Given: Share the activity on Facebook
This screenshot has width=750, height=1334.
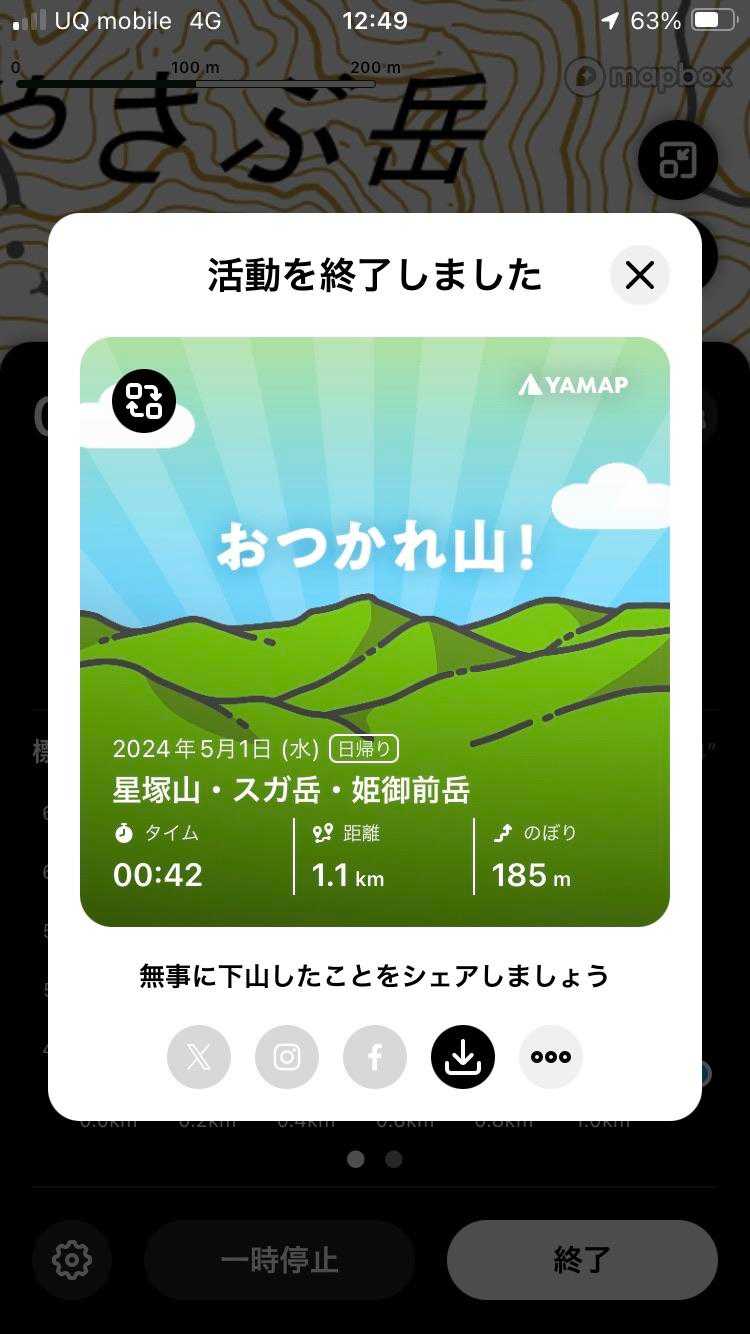Looking at the screenshot, I should click(x=375, y=1057).
